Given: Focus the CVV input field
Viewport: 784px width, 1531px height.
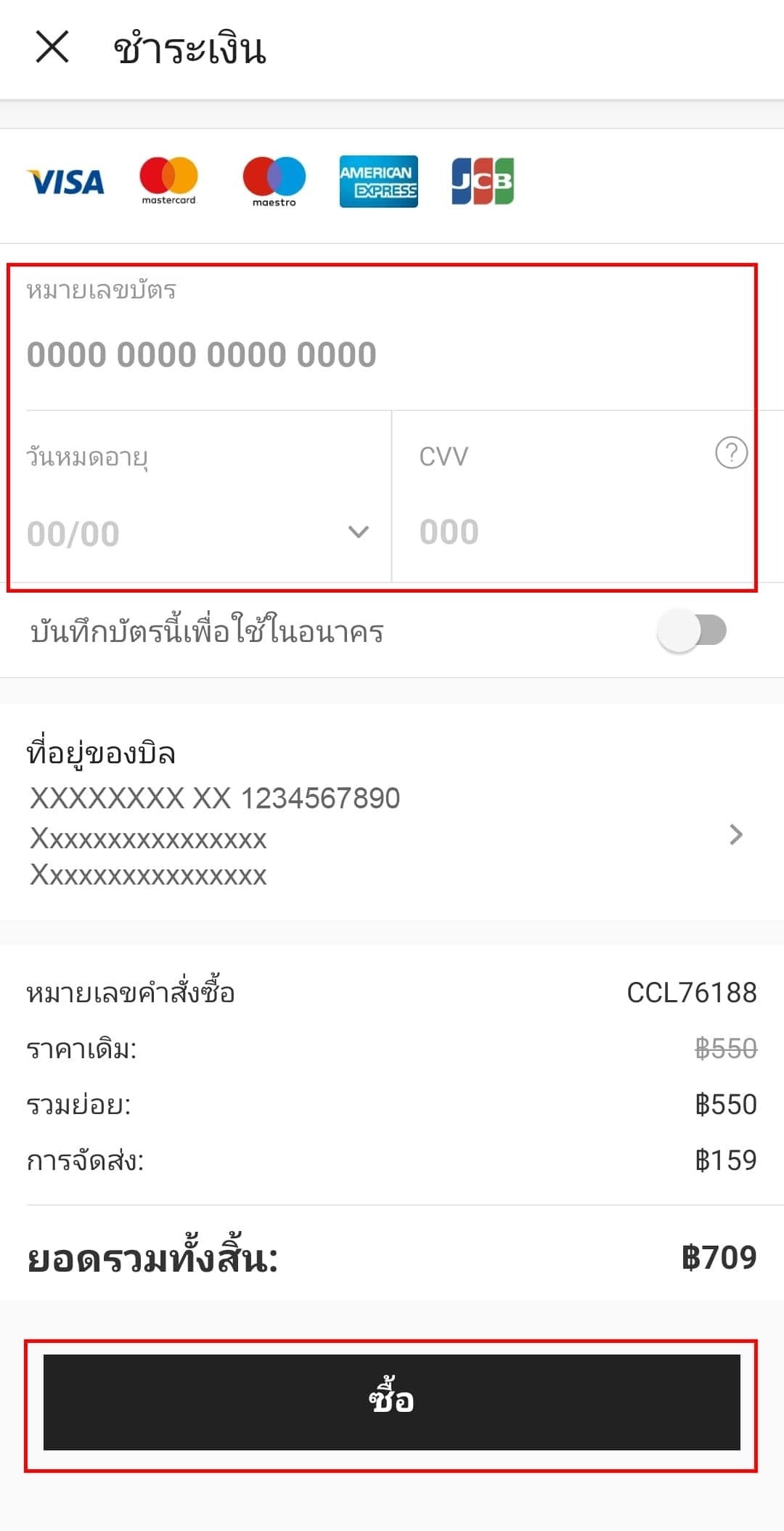Looking at the screenshot, I should 552,532.
